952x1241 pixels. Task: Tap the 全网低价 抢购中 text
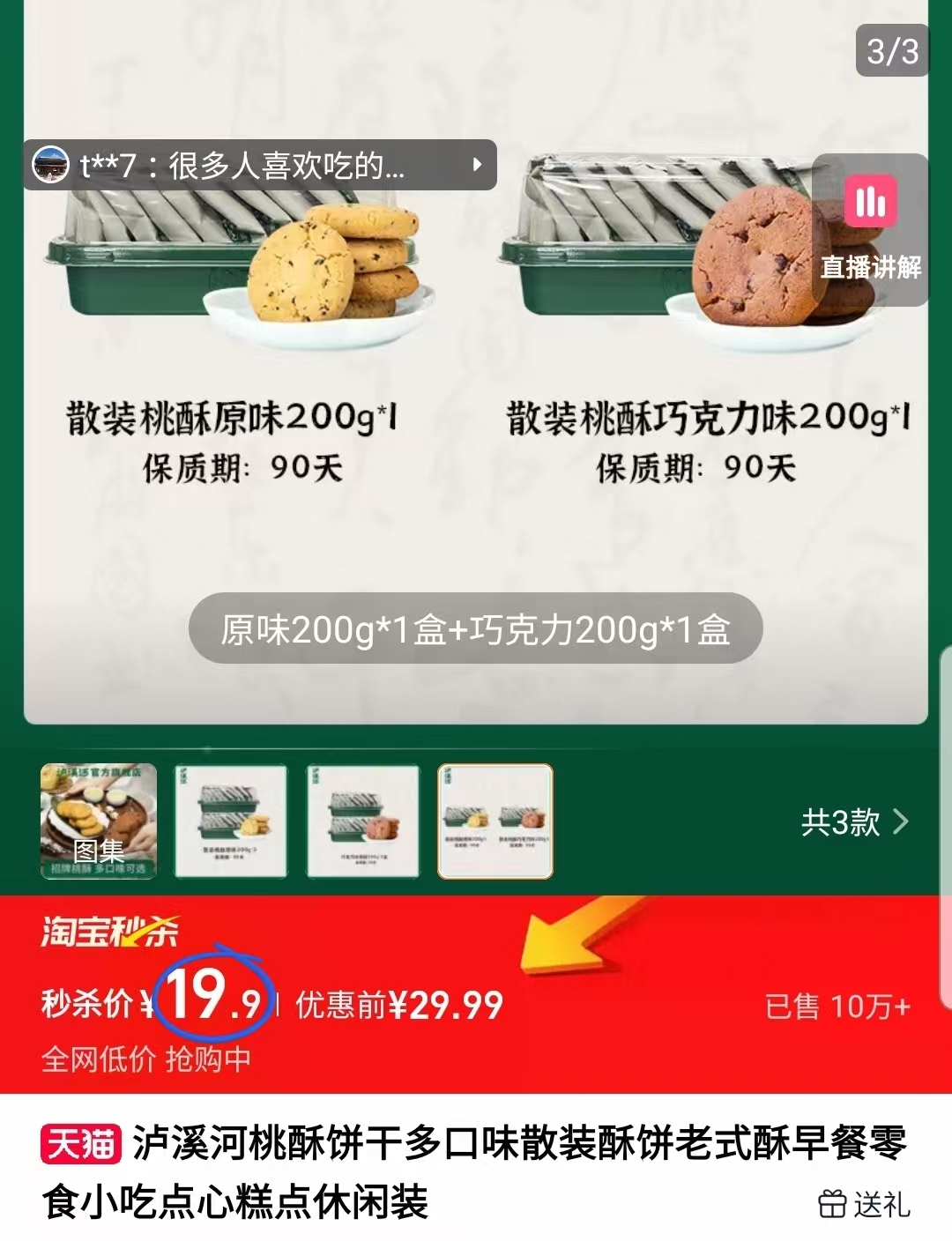(x=146, y=1058)
